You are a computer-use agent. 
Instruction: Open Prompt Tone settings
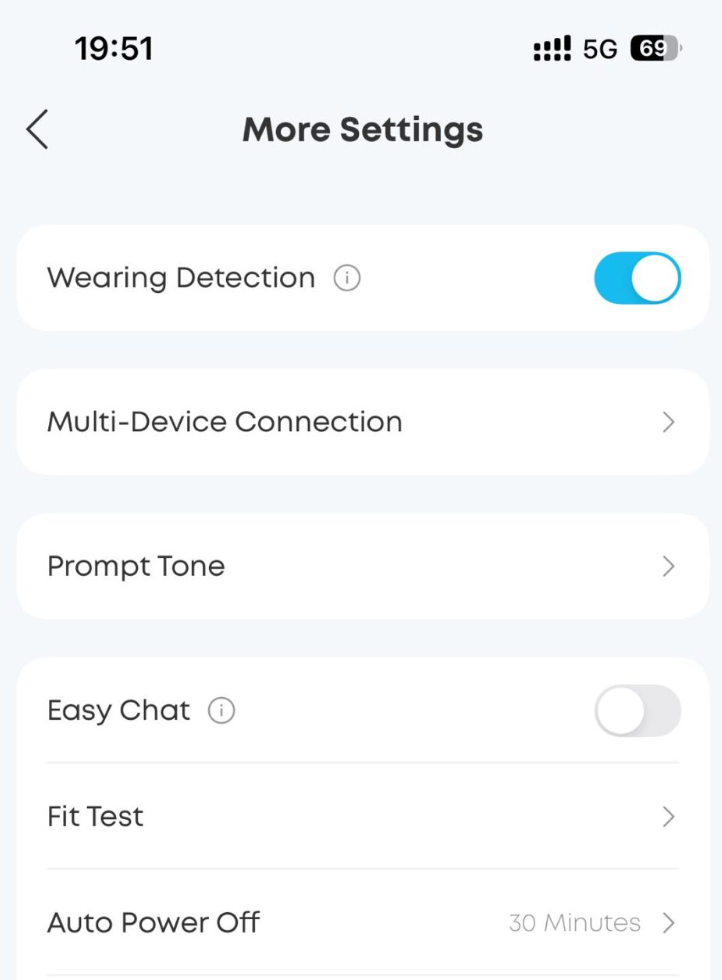[363, 566]
